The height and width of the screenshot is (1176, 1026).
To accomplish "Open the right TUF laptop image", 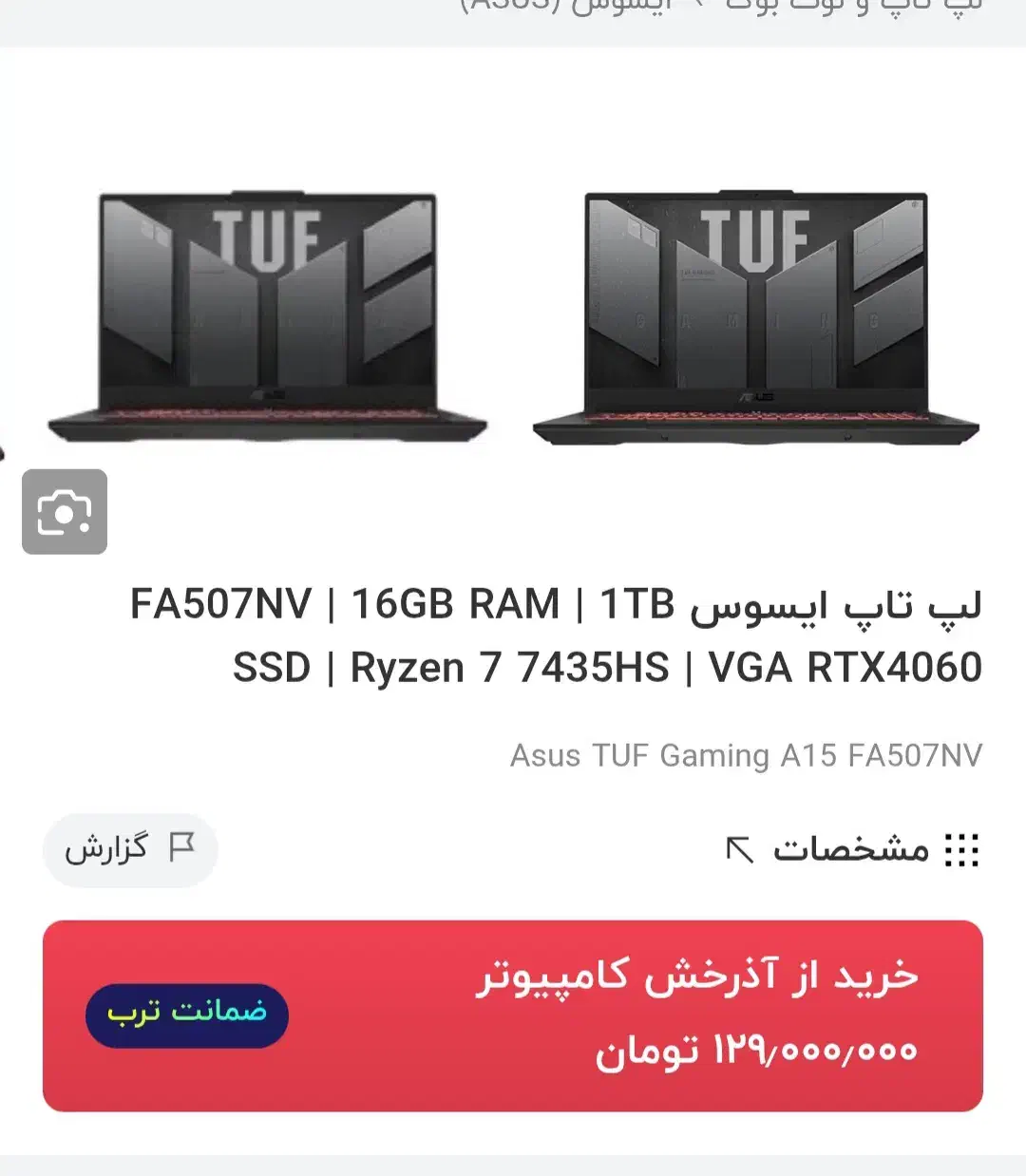I will 756,318.
